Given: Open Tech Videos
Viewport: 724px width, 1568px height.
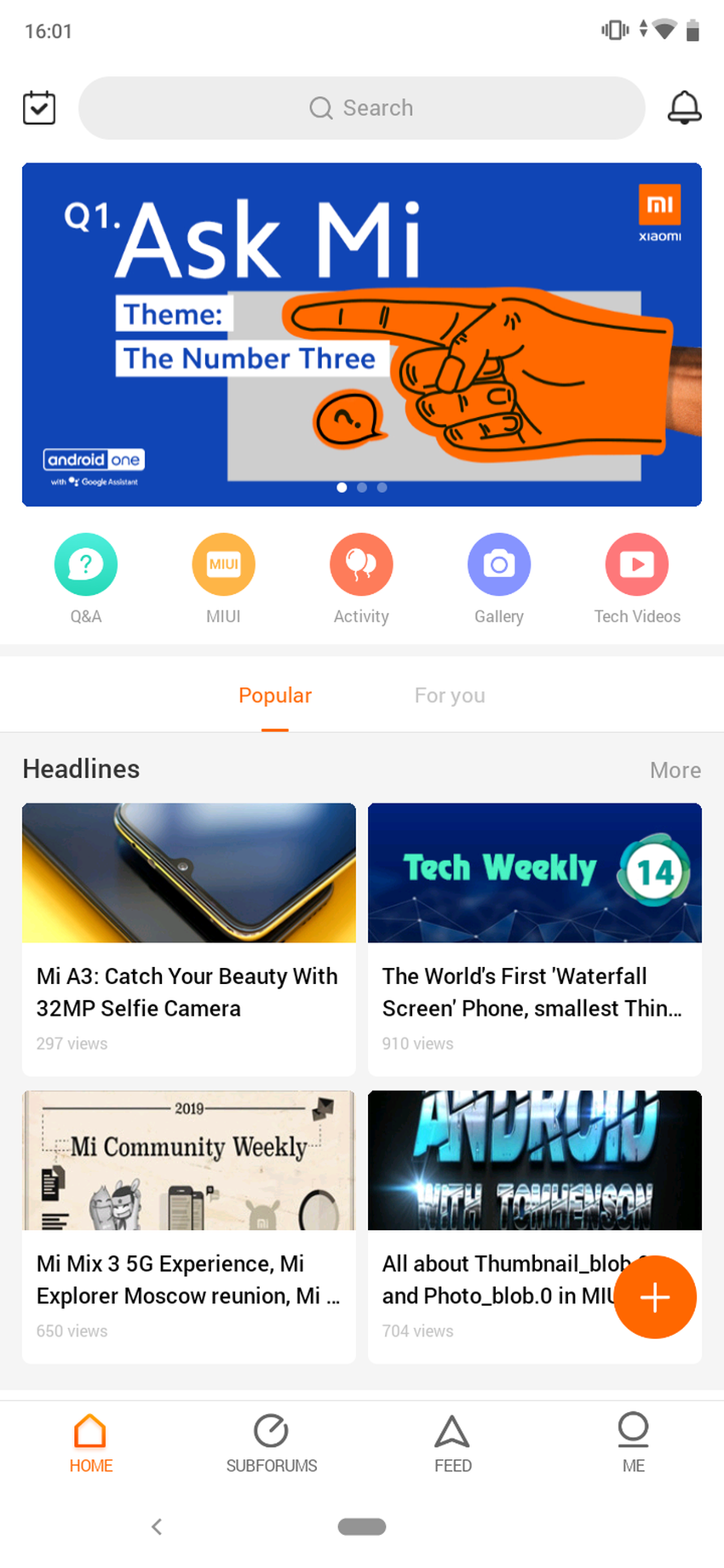Looking at the screenshot, I should pyautogui.click(x=636, y=564).
